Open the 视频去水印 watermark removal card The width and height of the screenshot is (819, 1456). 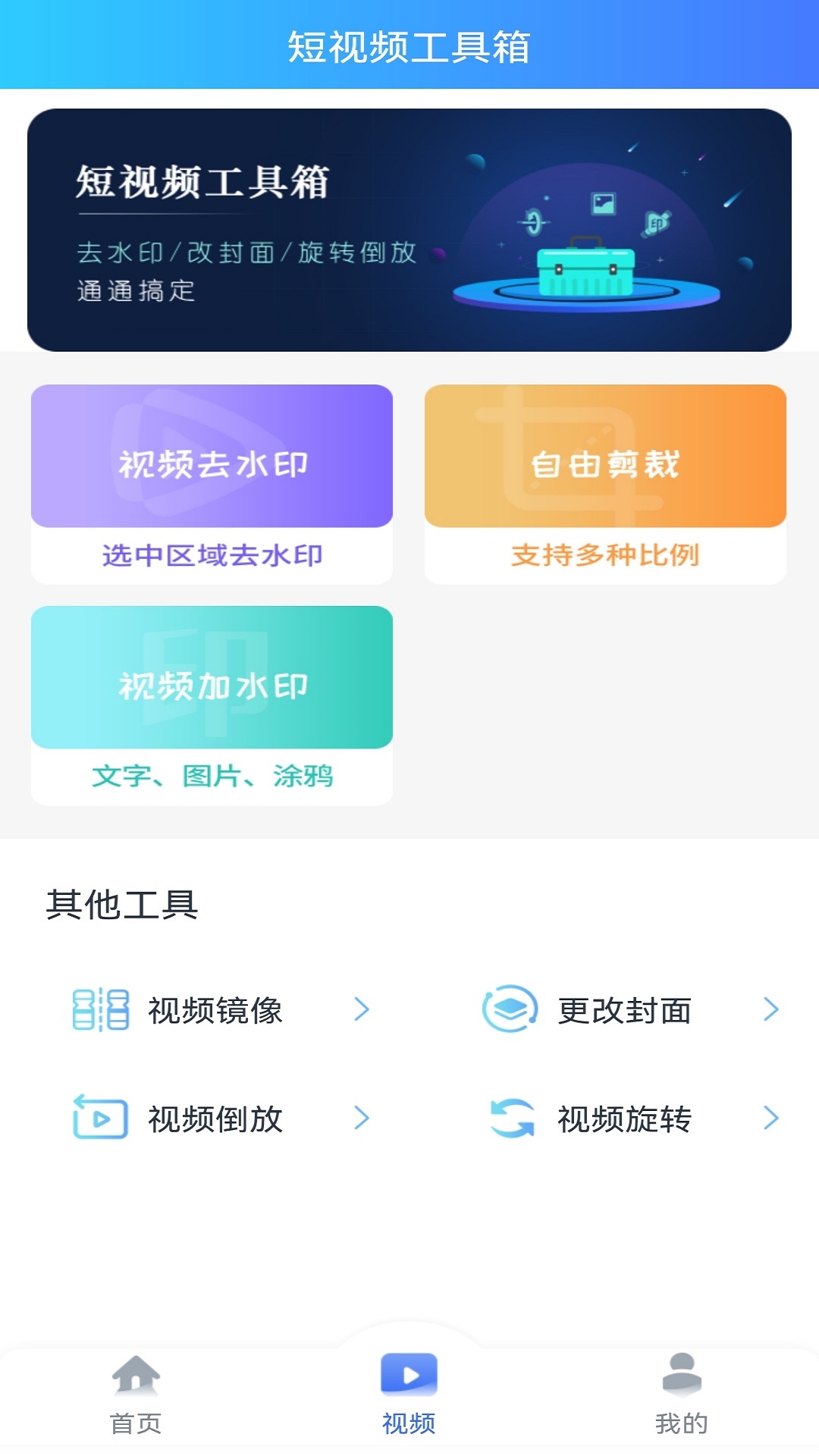(212, 484)
